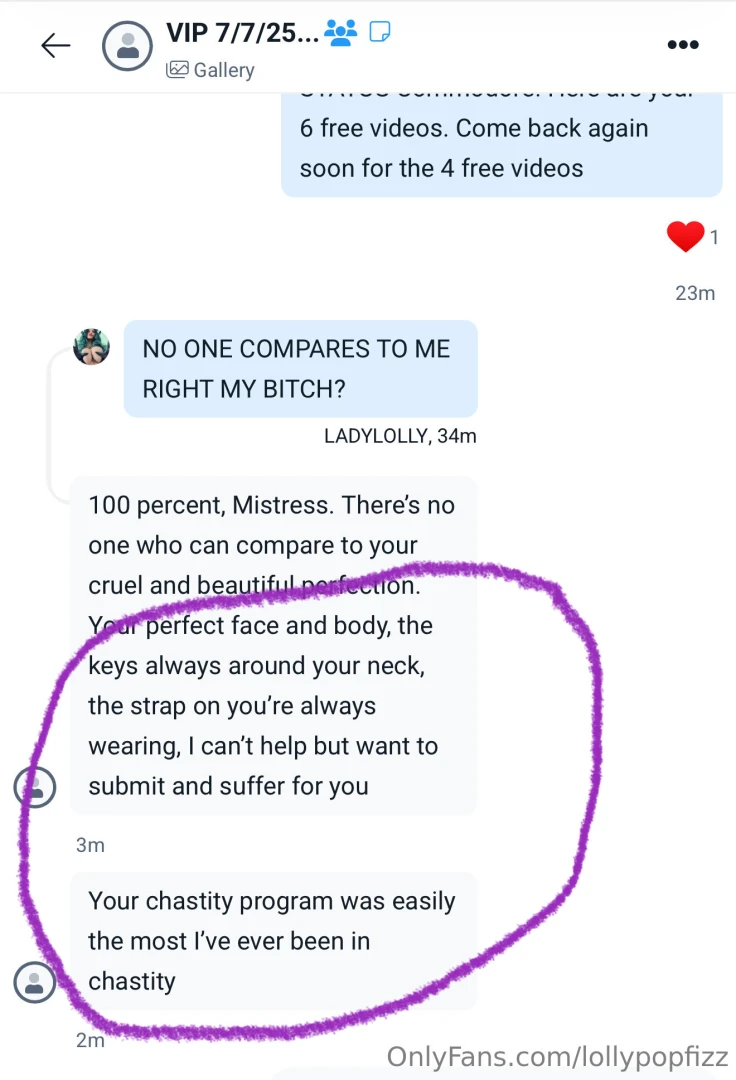This screenshot has width=736, height=1080.
Task: Tap the 23m timestamp below the heart
Action: (x=695, y=293)
